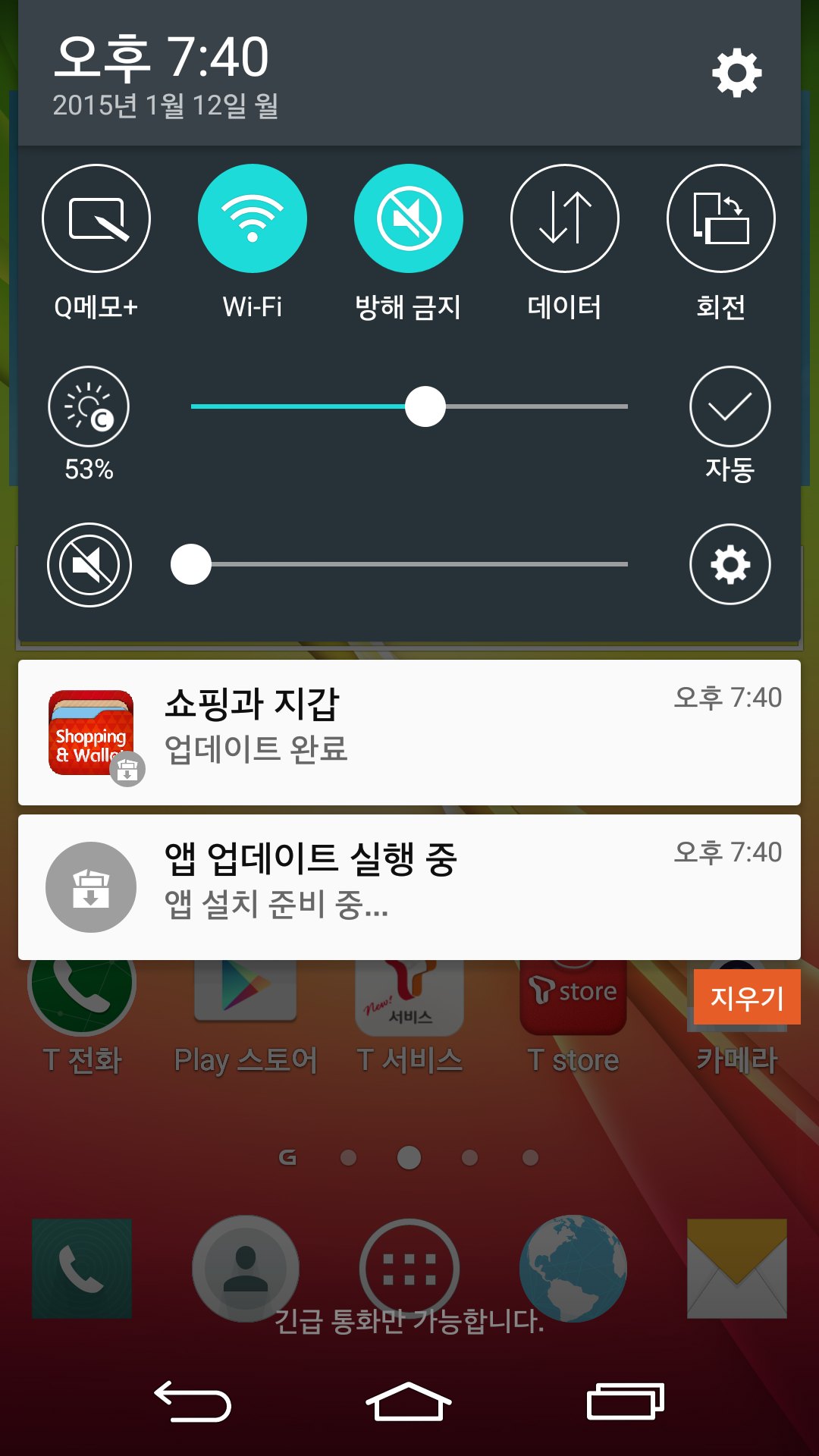Return to the home screen
This screenshot has height=1456, width=819.
pos(409,1401)
